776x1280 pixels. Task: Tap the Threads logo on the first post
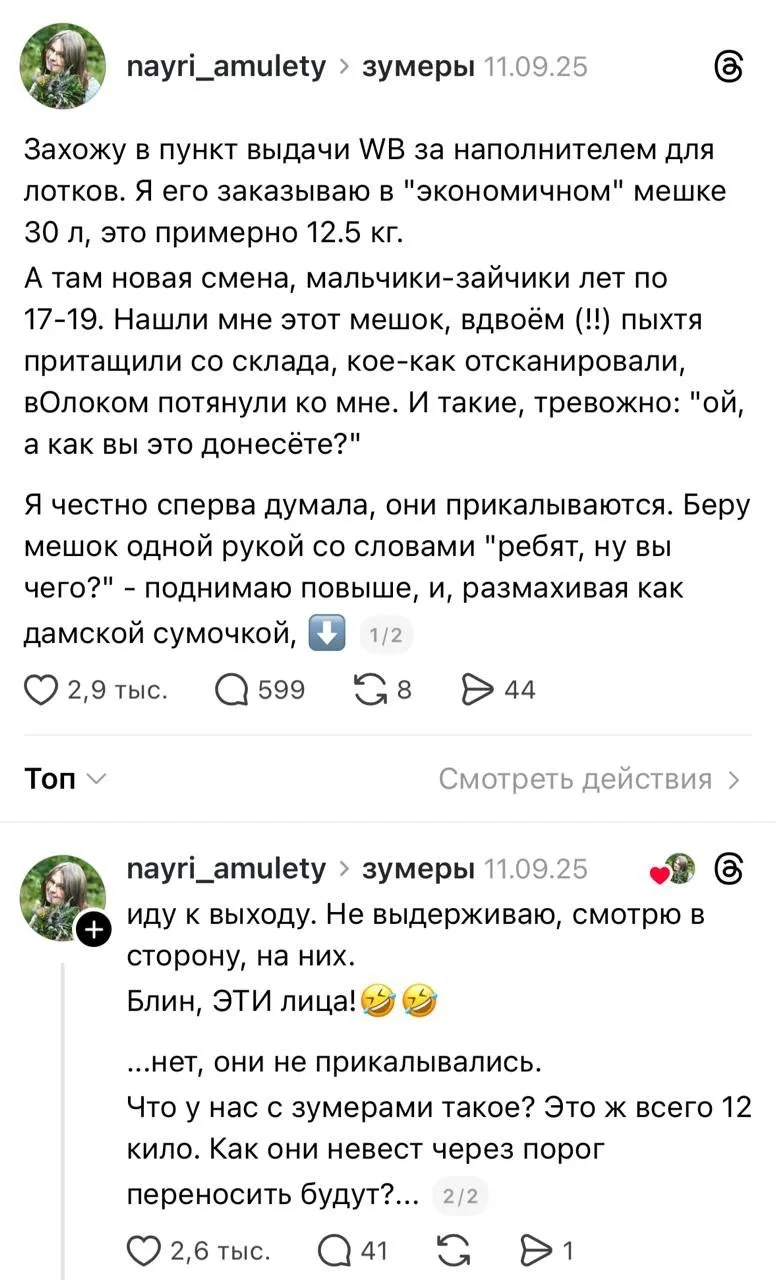coord(731,68)
